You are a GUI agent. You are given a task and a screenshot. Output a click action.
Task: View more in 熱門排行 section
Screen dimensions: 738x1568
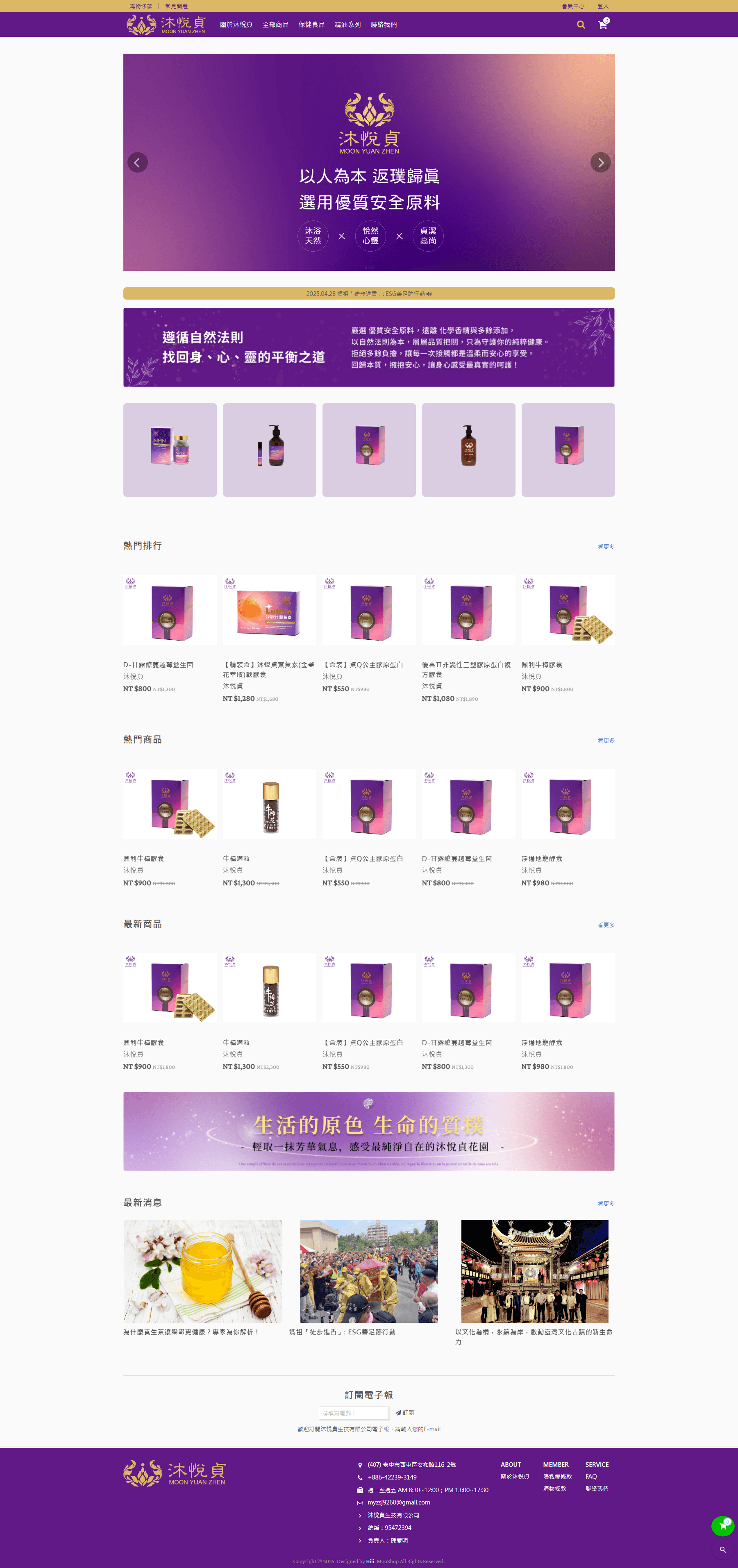[605, 547]
